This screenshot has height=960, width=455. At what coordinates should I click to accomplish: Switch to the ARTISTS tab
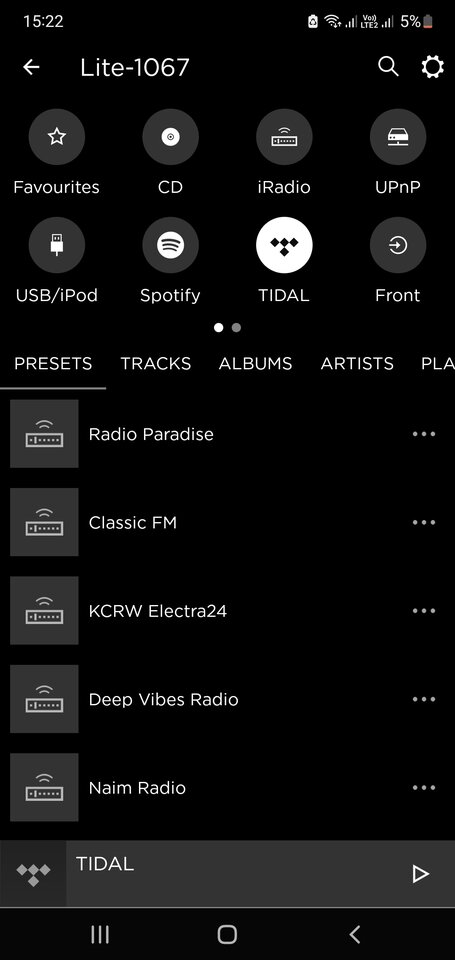click(x=357, y=364)
